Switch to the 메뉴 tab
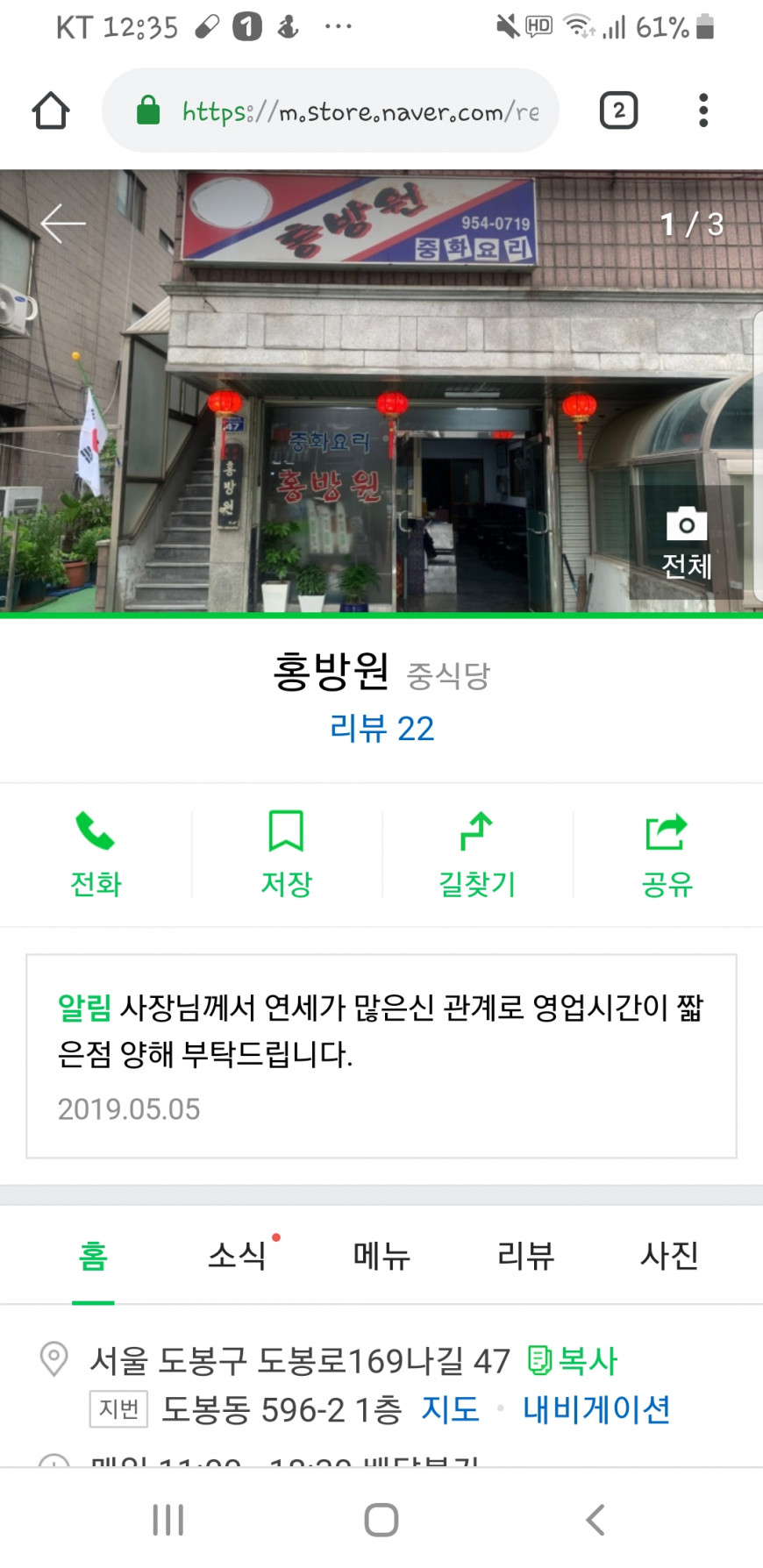The image size is (763, 1568). click(381, 1256)
